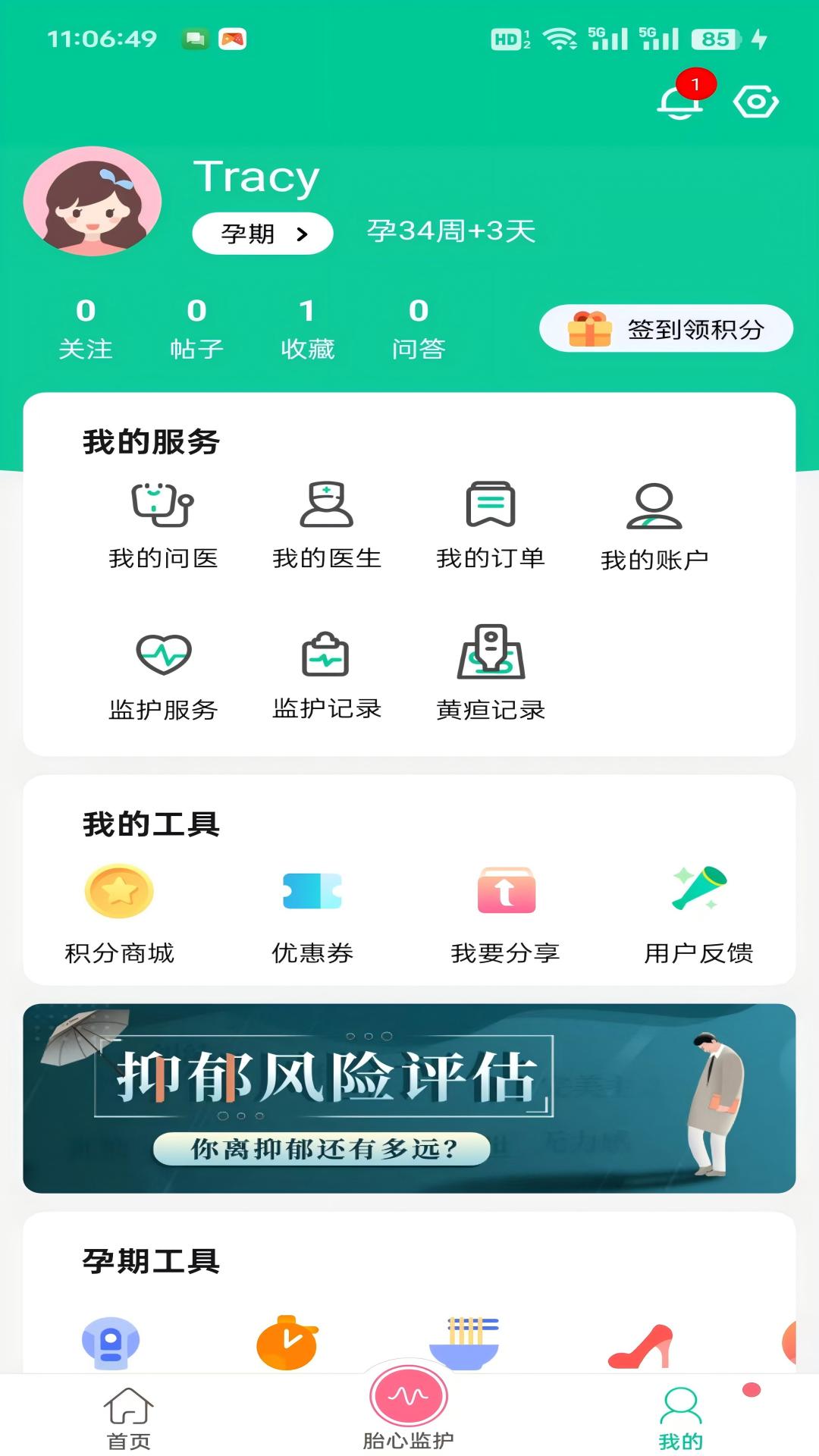Open 我的问医 consultations
Screen dimensions: 819x1456
coord(163,525)
